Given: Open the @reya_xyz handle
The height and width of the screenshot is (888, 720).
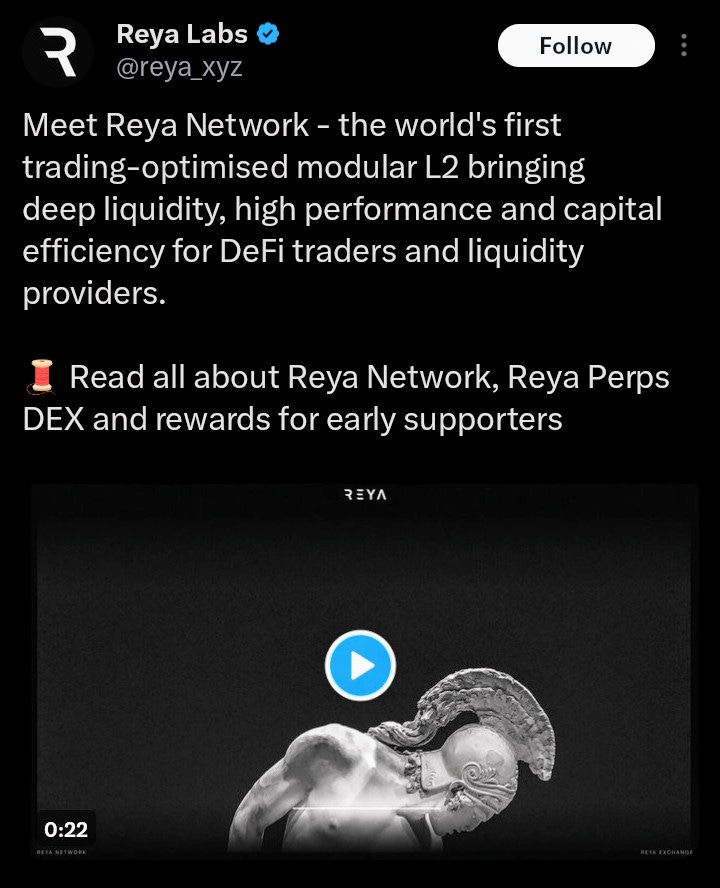Looking at the screenshot, I should 179,67.
